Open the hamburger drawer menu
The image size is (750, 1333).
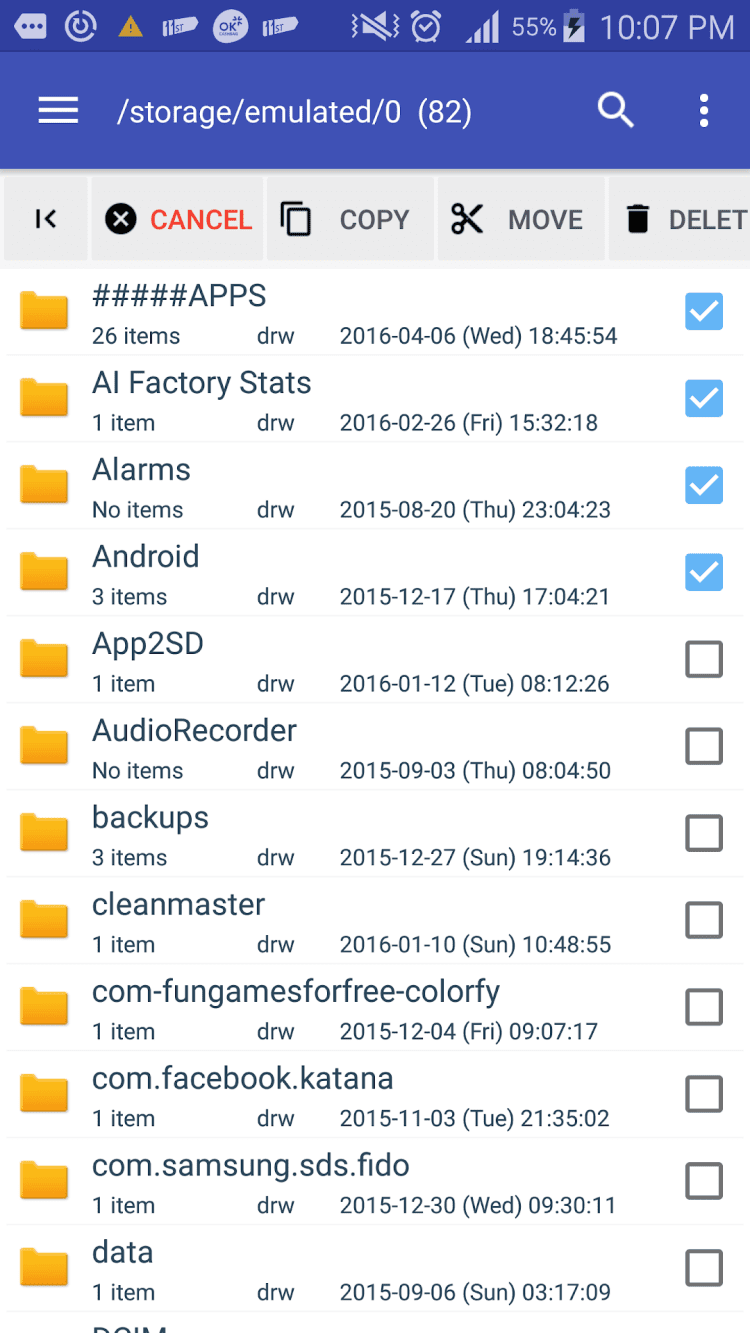pos(58,111)
